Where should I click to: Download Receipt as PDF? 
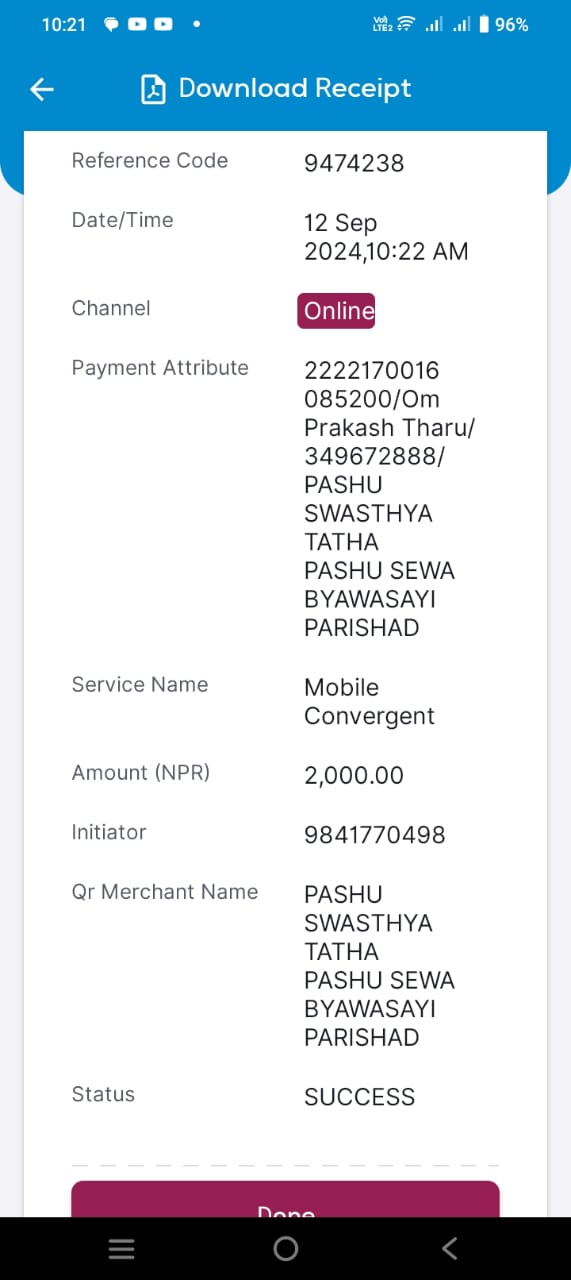(x=275, y=89)
